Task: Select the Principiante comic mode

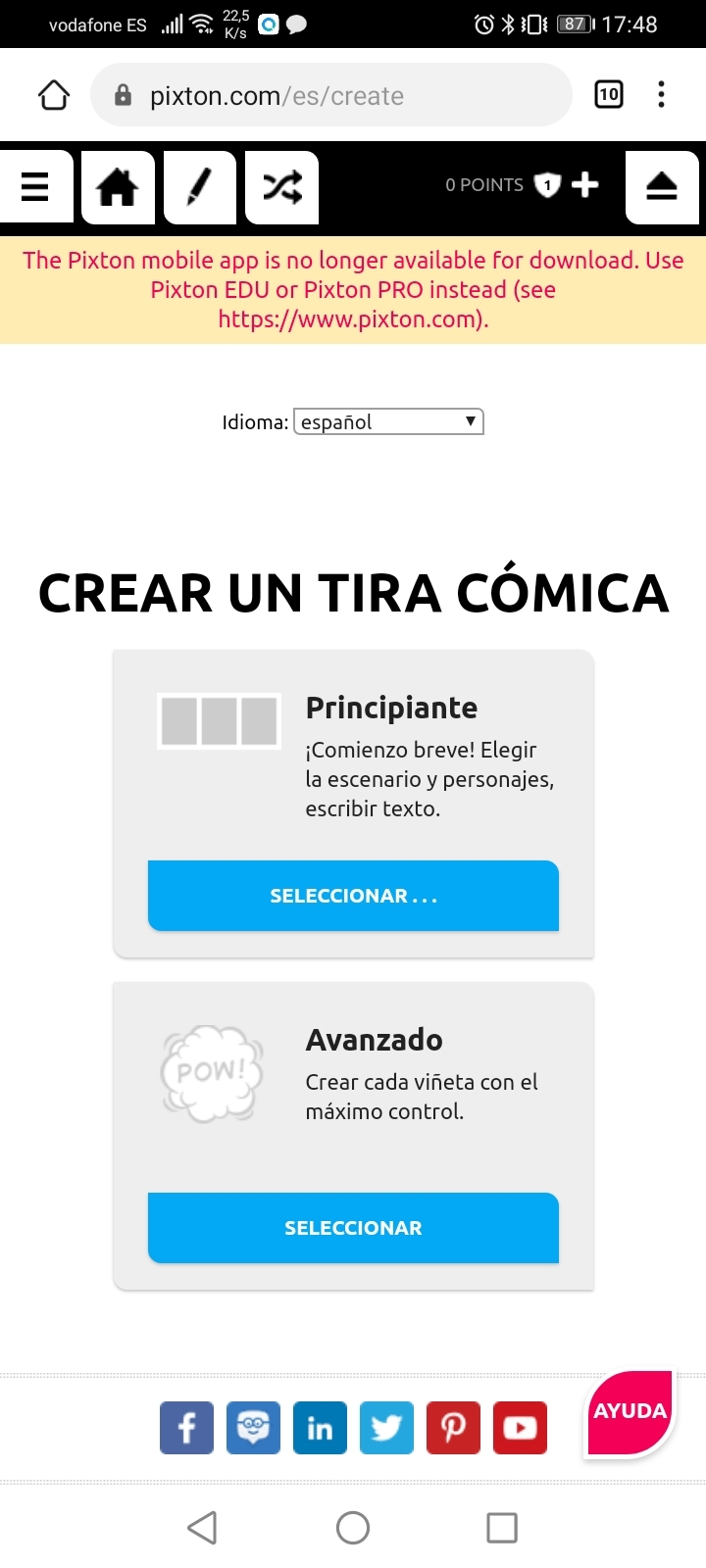Action: click(353, 896)
